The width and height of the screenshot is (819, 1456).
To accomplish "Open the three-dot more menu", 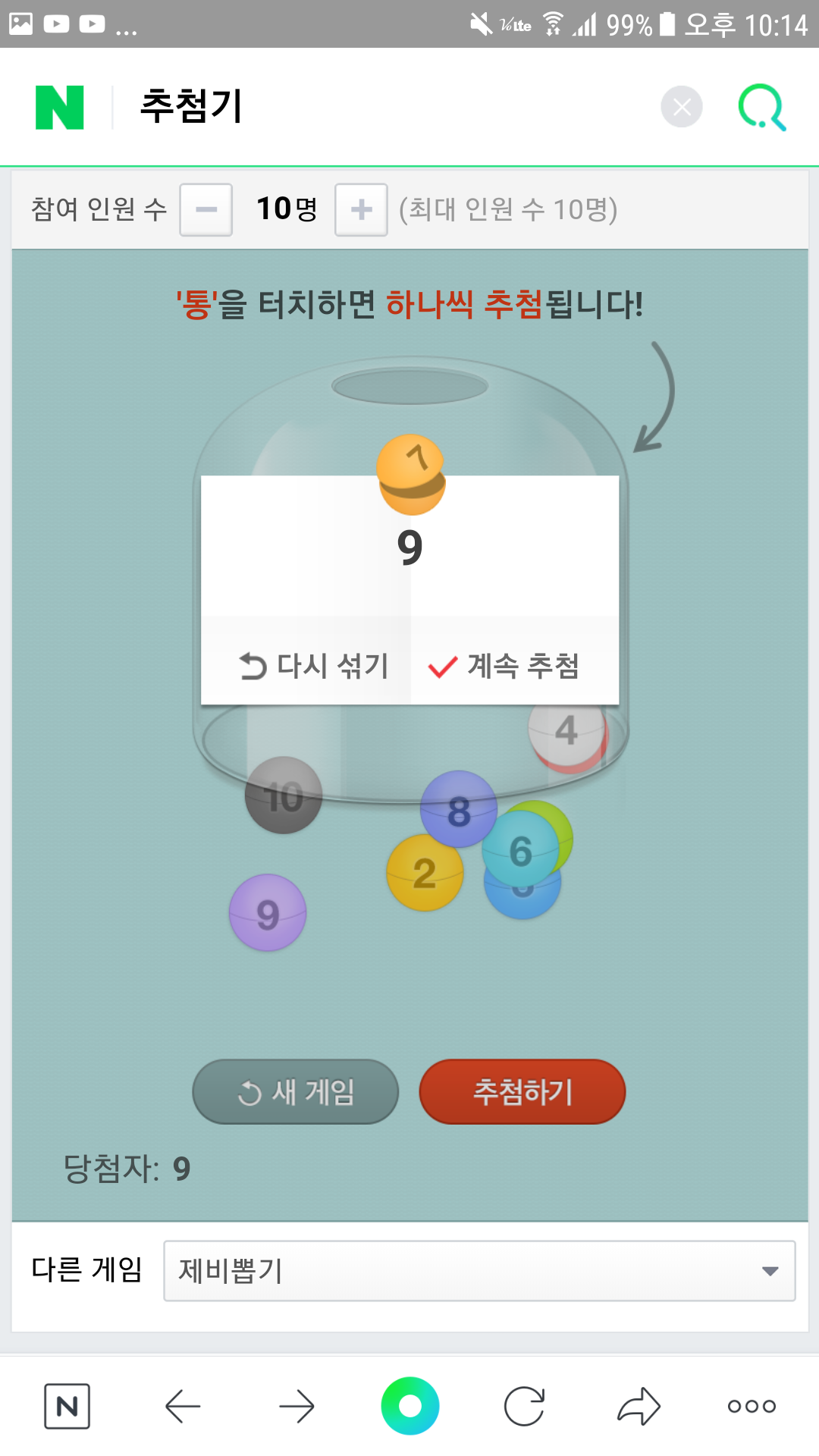I will (x=752, y=1406).
